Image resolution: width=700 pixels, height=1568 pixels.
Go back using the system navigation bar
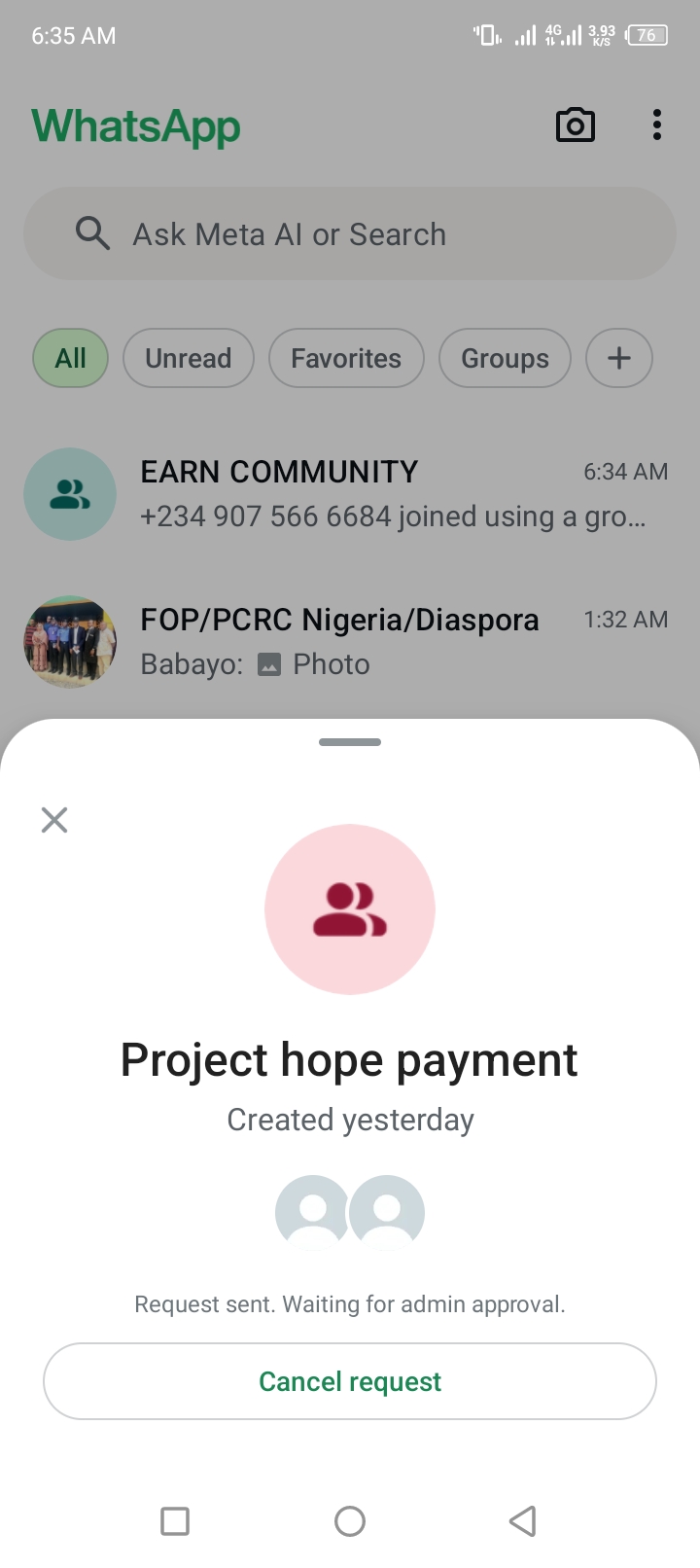pos(523,1520)
